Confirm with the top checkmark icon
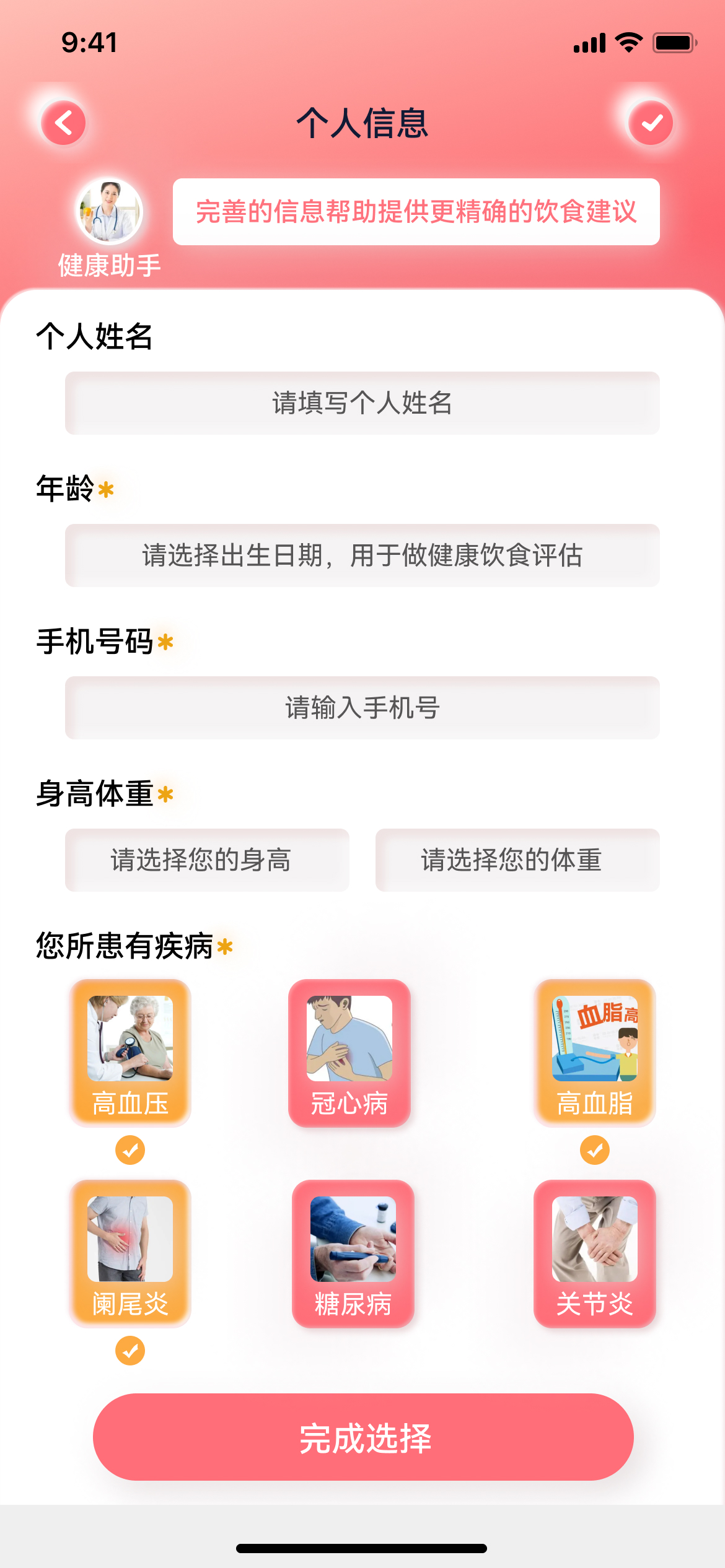This screenshot has width=725, height=1568. click(x=651, y=123)
